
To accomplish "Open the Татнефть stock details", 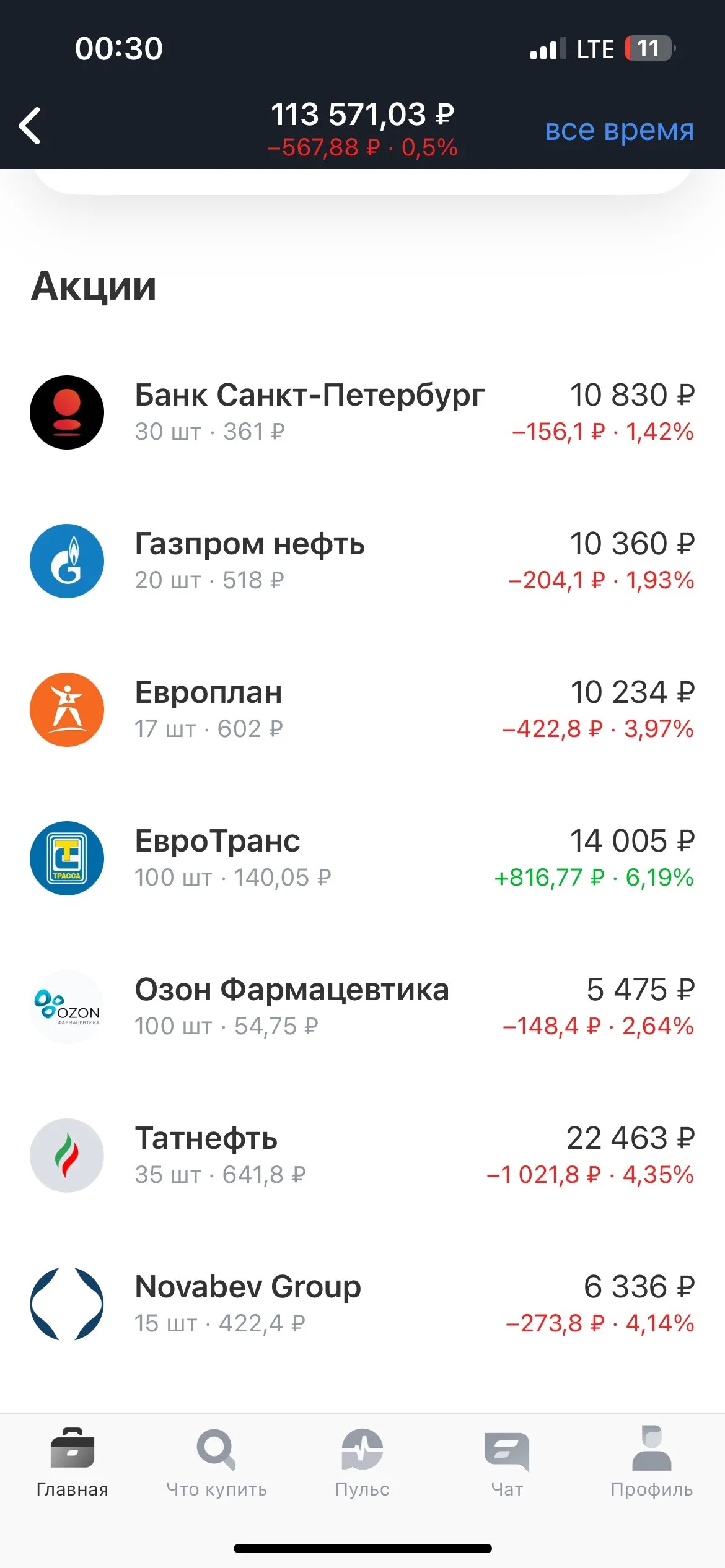I will pyautogui.click(x=362, y=1156).
